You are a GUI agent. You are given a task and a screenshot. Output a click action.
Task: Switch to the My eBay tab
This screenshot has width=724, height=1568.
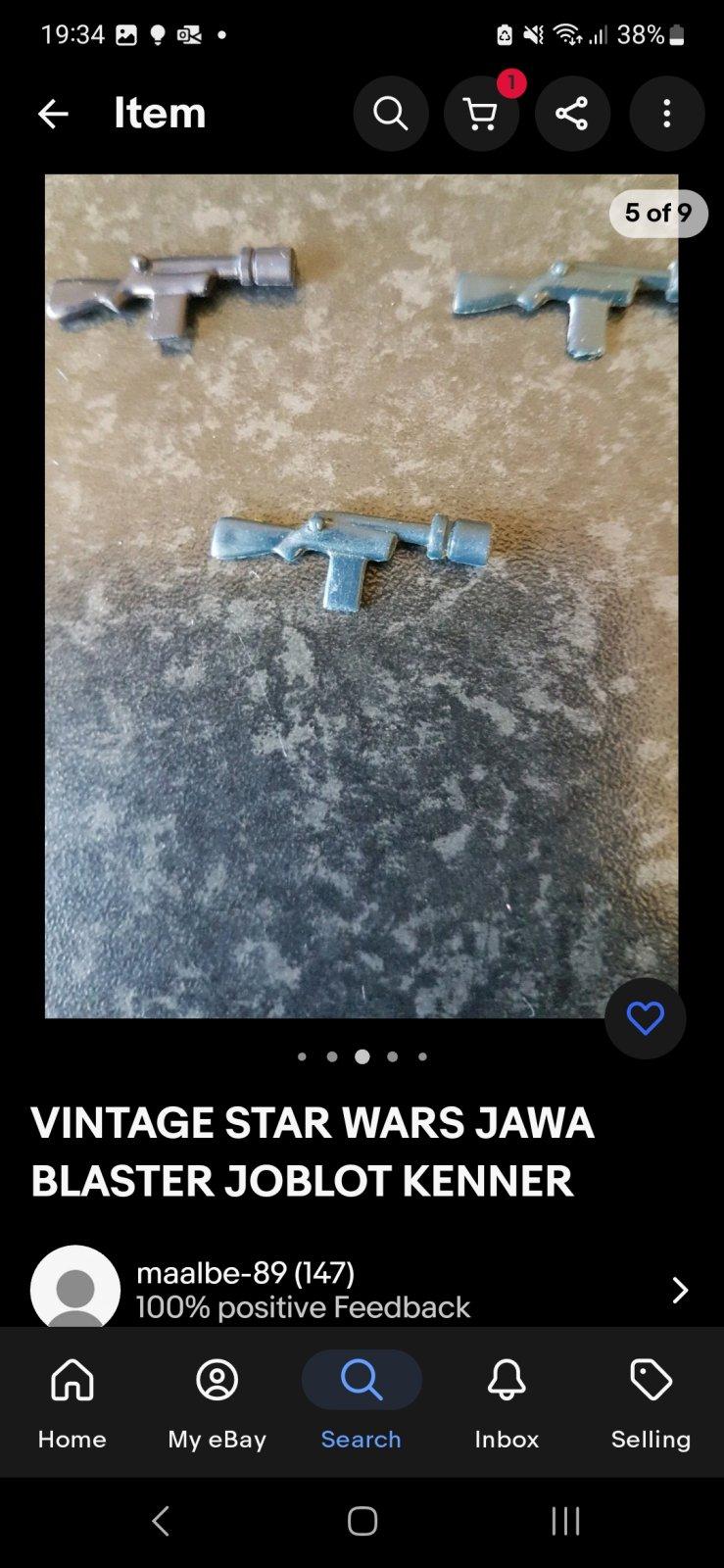pyautogui.click(x=217, y=1401)
